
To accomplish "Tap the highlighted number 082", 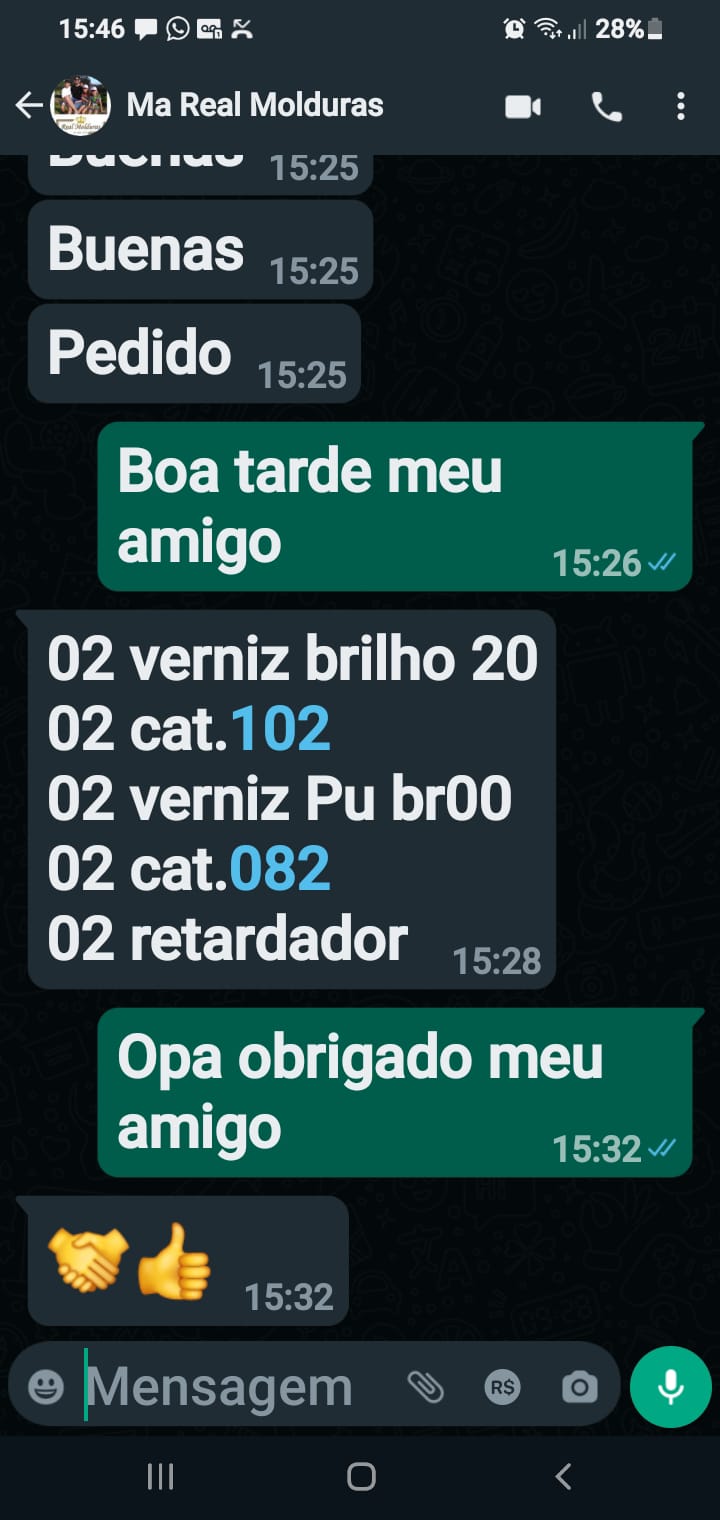I will click(280, 869).
